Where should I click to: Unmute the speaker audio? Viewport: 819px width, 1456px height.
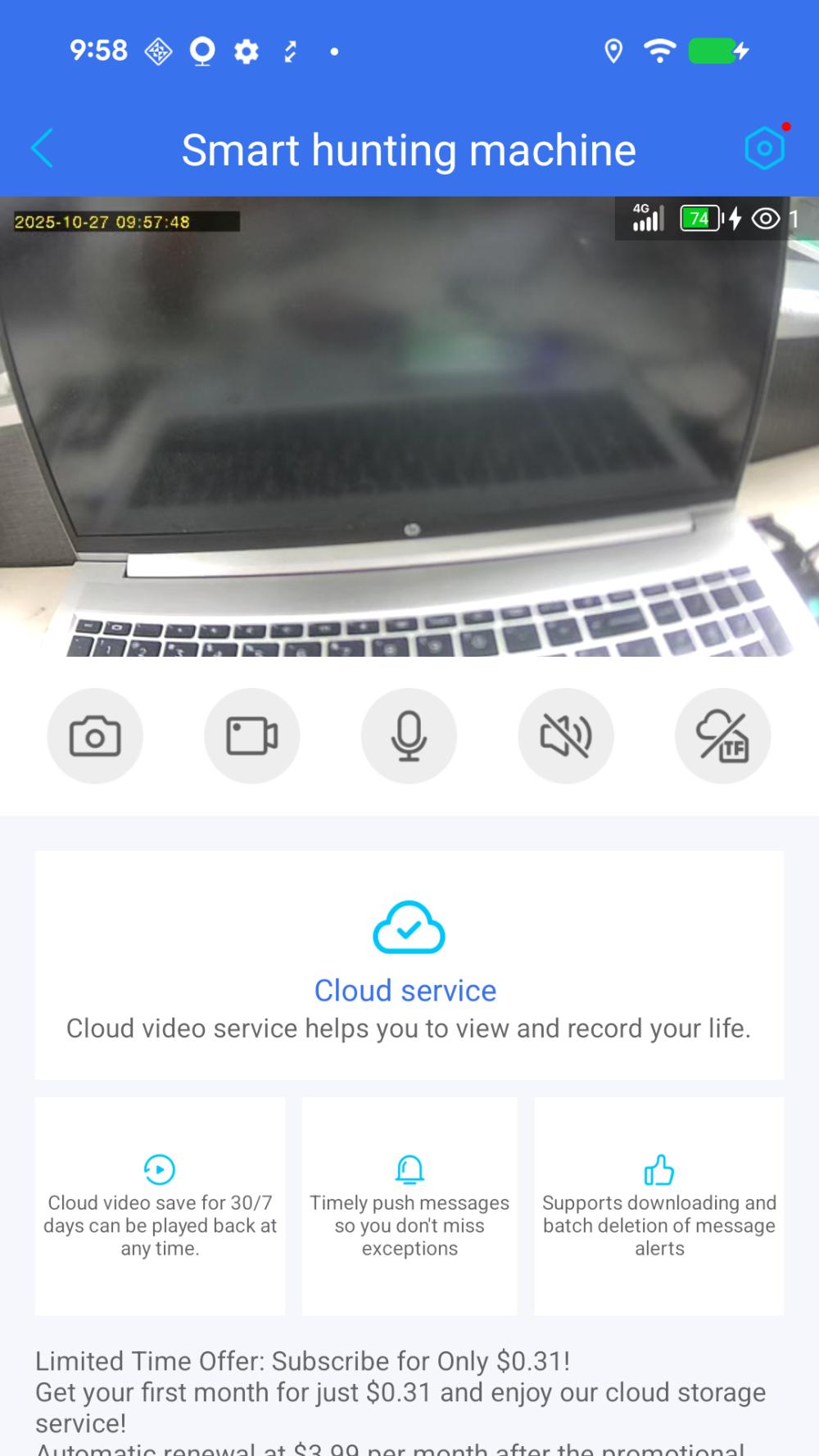point(566,735)
